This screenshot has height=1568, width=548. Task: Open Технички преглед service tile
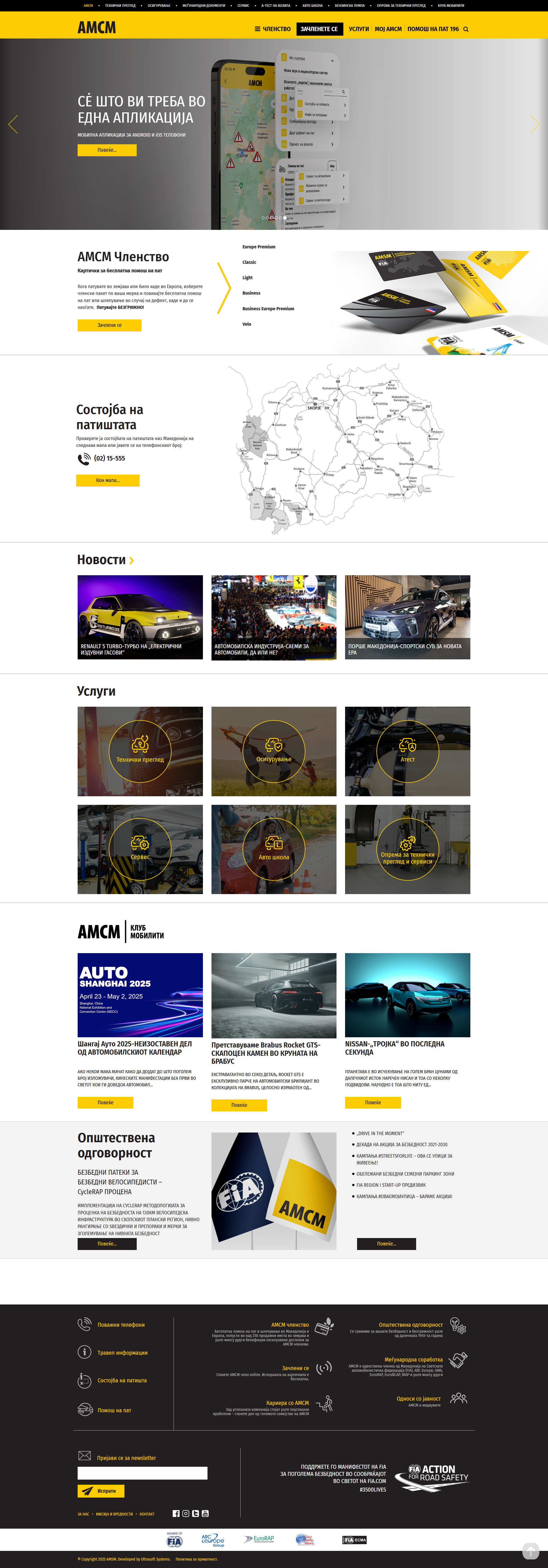point(140,751)
